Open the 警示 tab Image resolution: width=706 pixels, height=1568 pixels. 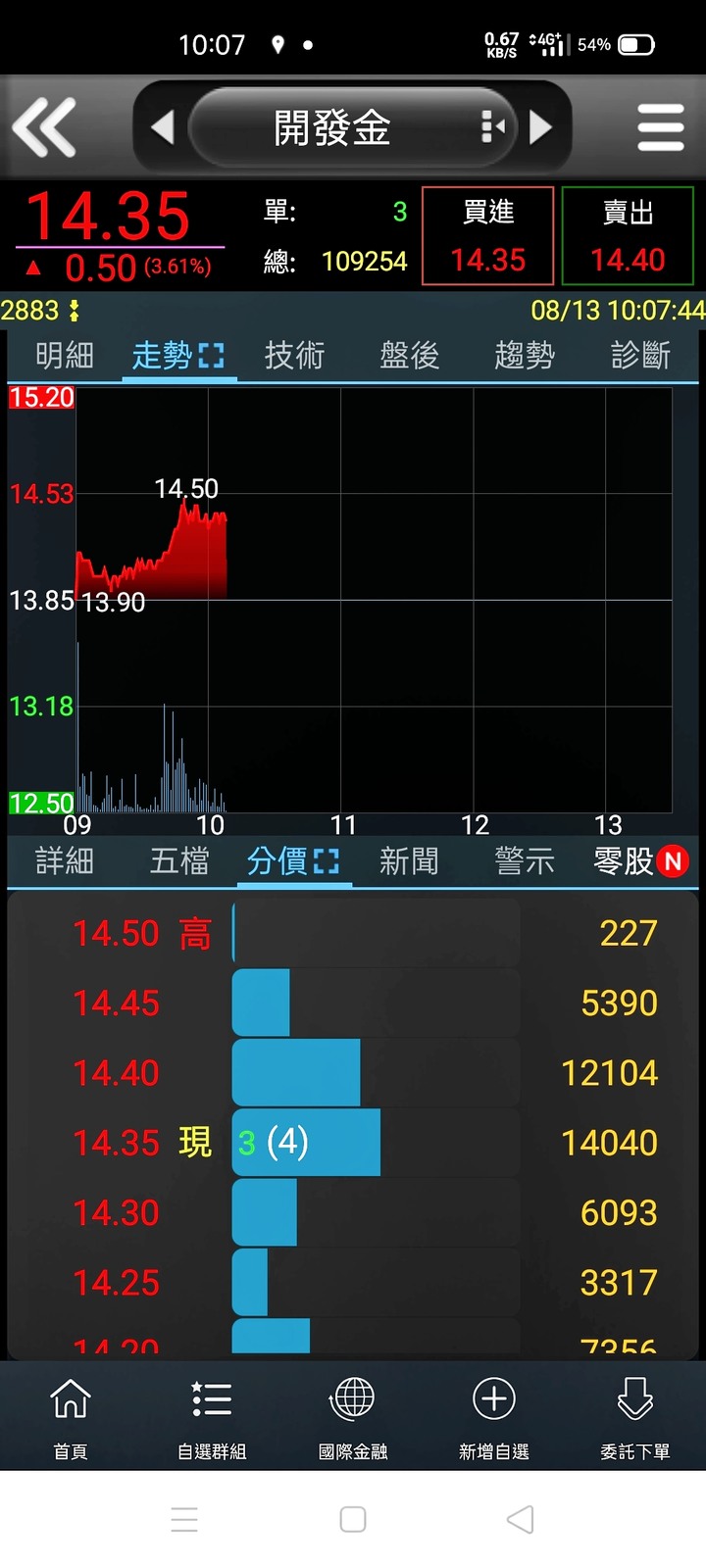pyautogui.click(x=525, y=861)
